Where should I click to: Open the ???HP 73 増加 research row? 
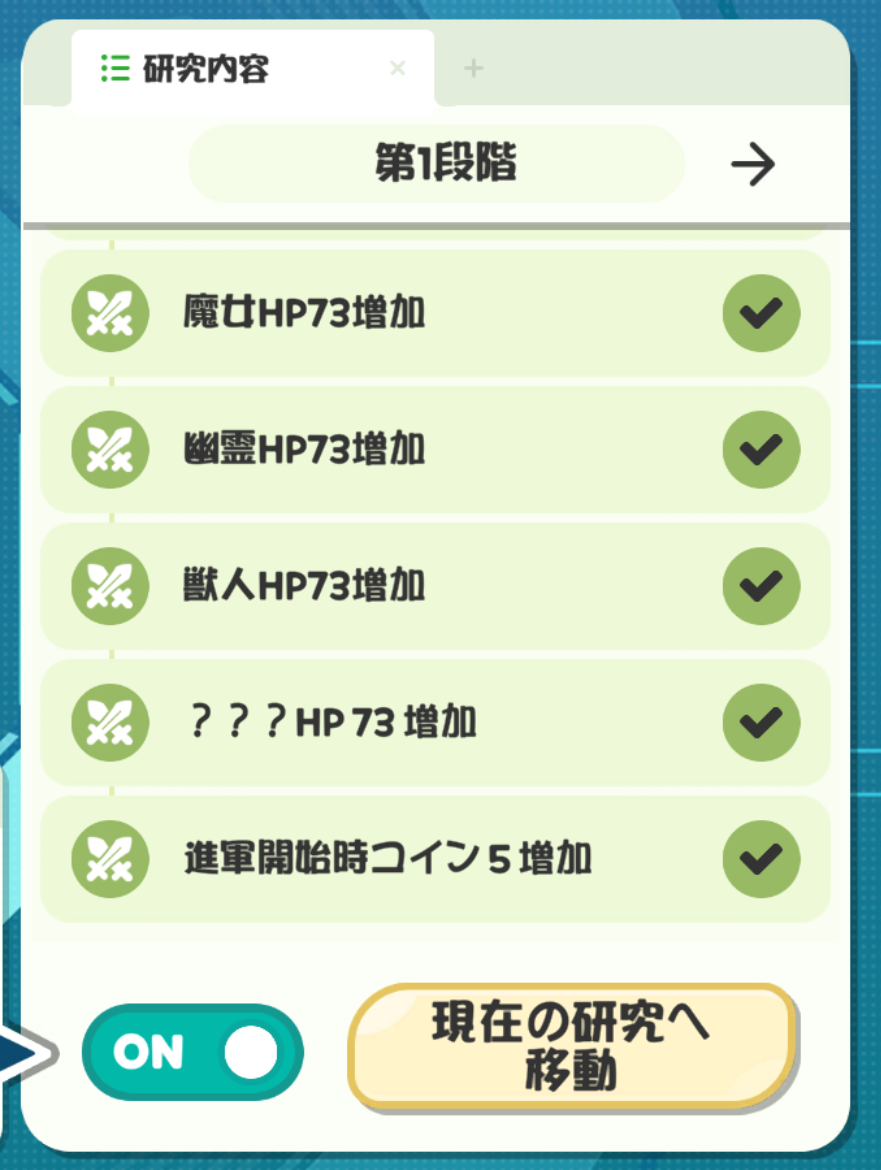(435, 722)
